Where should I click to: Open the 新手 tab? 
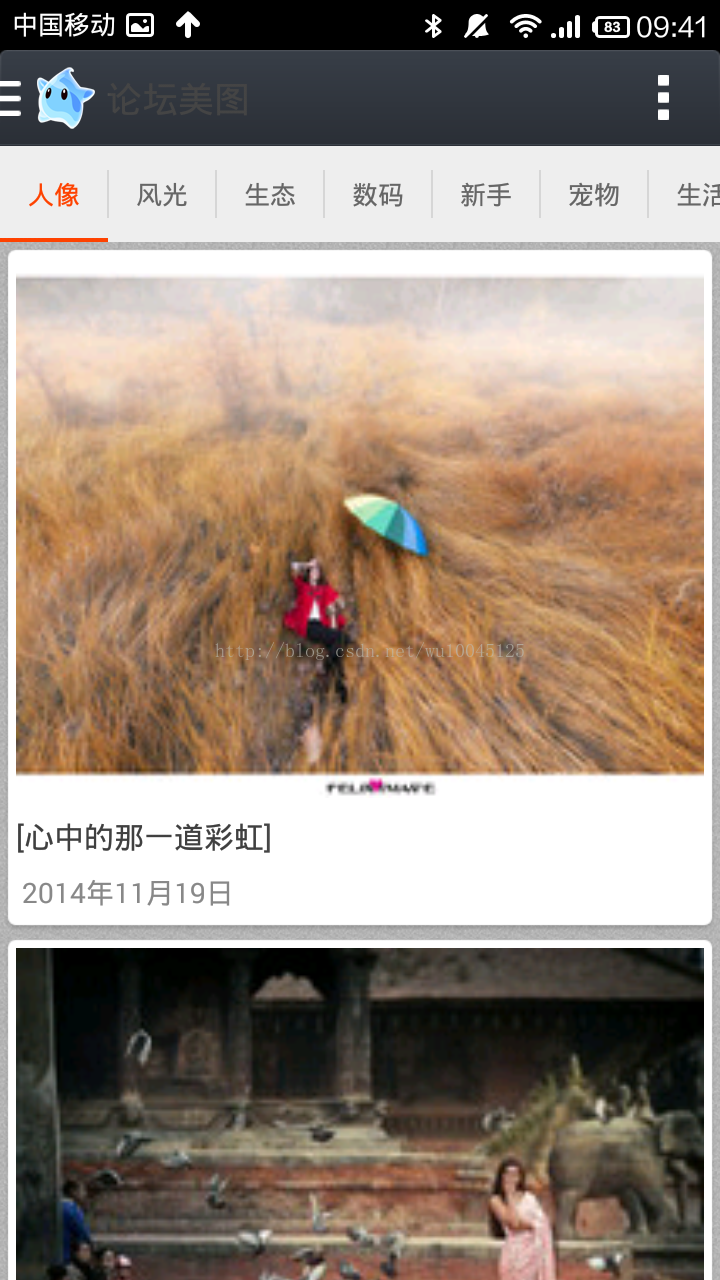(x=486, y=195)
